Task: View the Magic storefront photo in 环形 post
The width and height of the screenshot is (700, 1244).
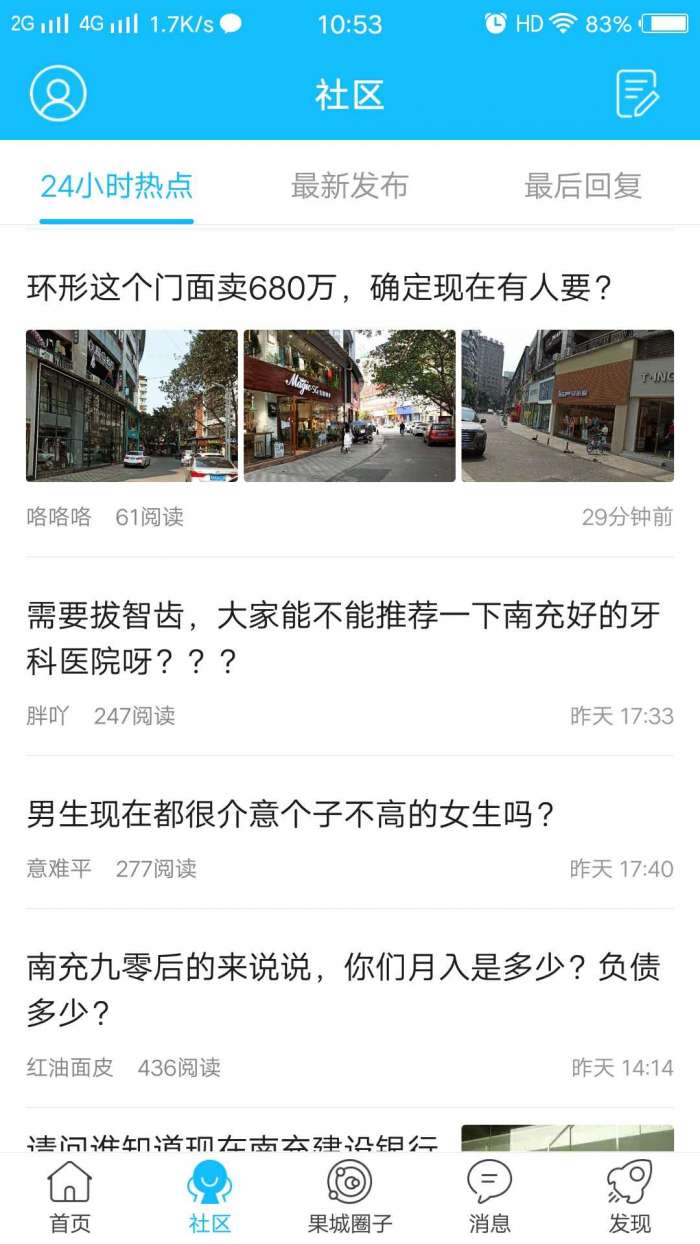Action: coord(349,406)
